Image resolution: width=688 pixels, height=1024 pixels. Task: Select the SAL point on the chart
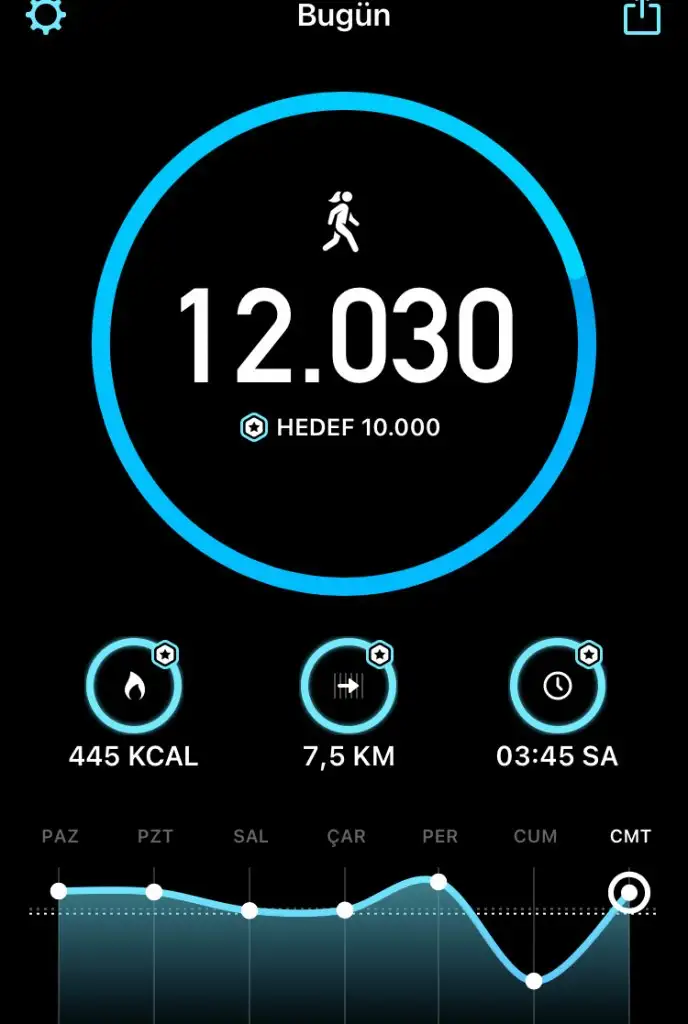[250, 910]
